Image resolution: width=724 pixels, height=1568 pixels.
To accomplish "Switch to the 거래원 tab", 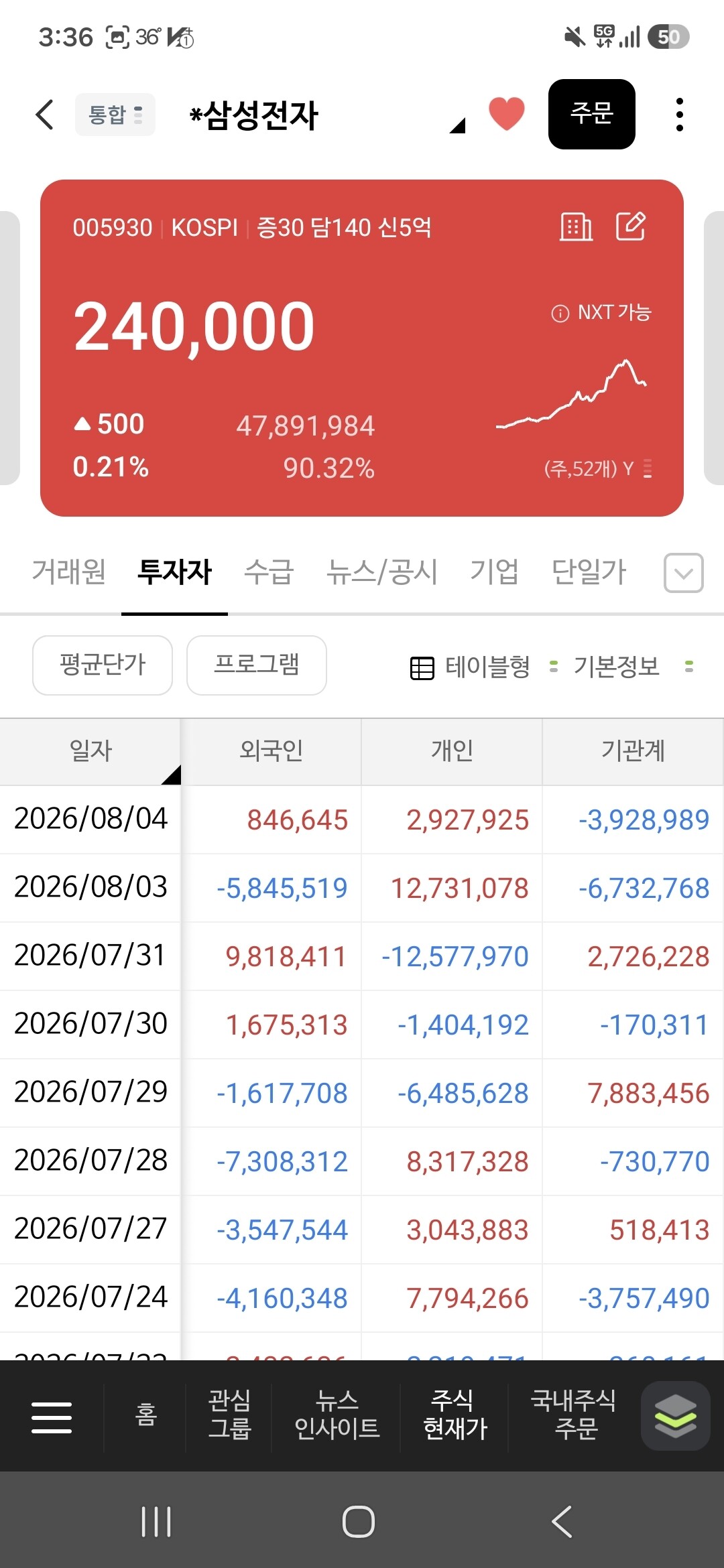I will pos(69,572).
